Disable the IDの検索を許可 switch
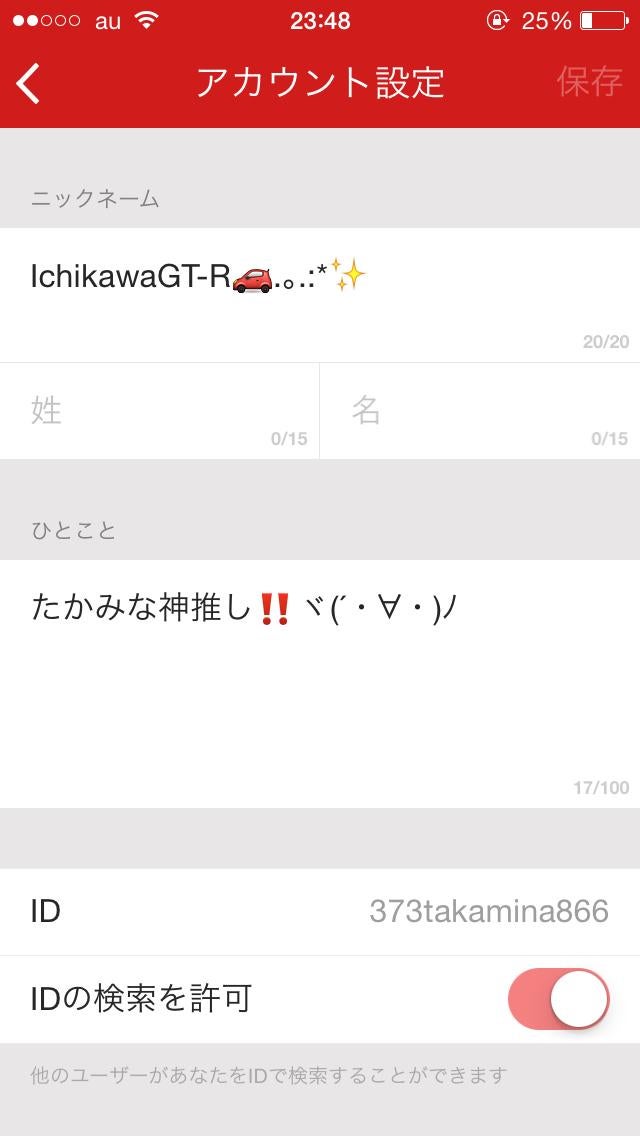Image resolution: width=640 pixels, height=1136 pixels. tap(558, 999)
